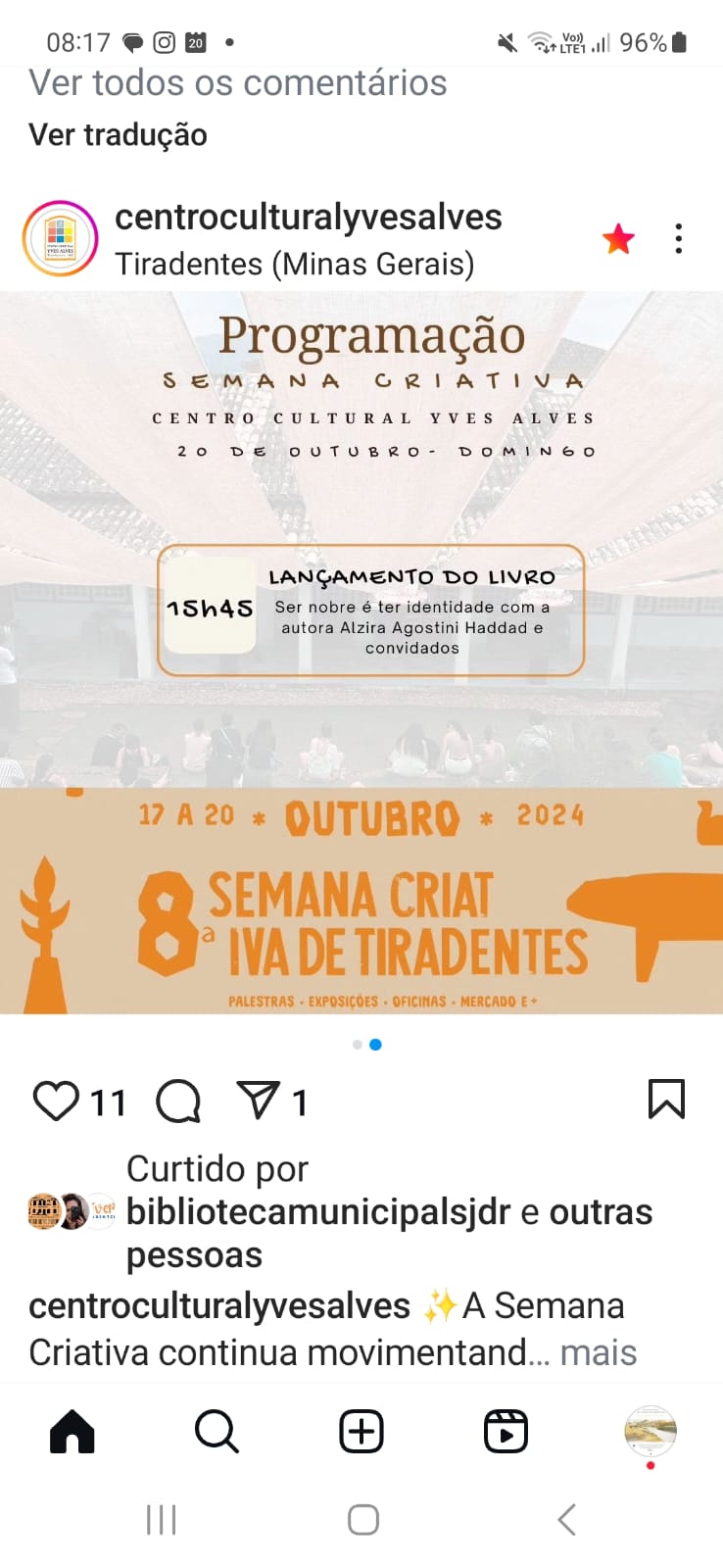Viewport: 723px width, 1568px height.
Task: Tap the red favorite star icon
Action: pos(618,238)
